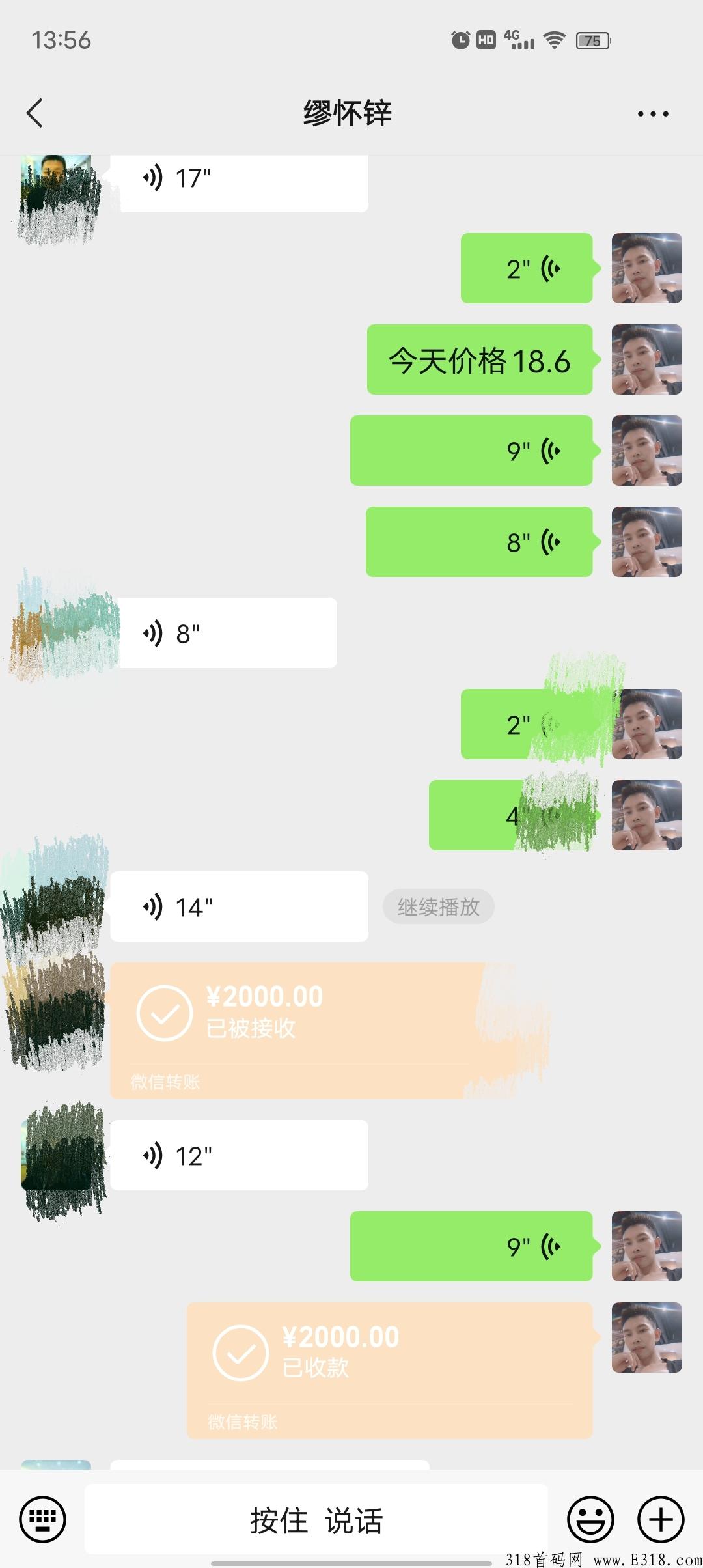The width and height of the screenshot is (703, 1568).
Task: Tap the plus icon to open more functions
Action: pos(659,1520)
